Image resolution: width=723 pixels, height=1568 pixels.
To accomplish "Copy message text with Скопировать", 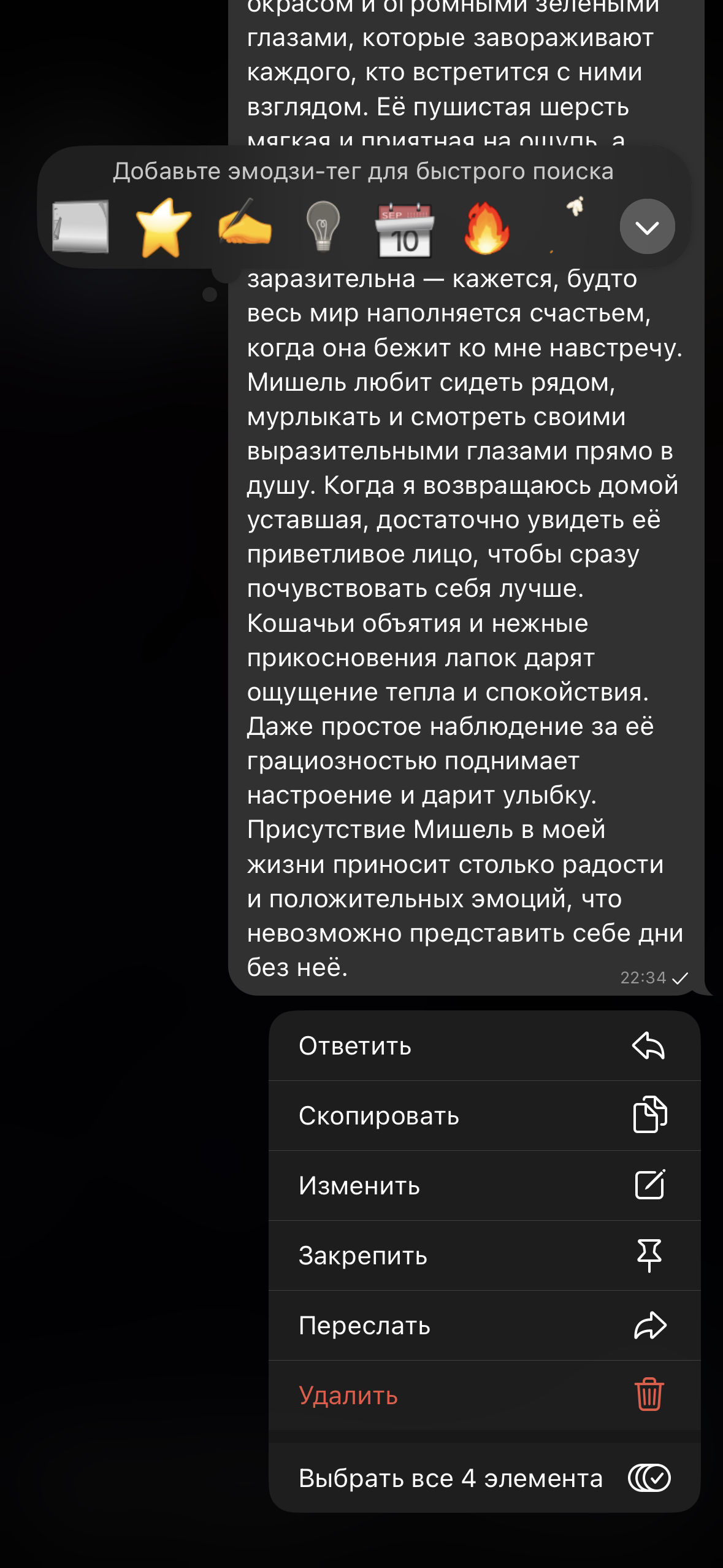I will (x=484, y=1116).
